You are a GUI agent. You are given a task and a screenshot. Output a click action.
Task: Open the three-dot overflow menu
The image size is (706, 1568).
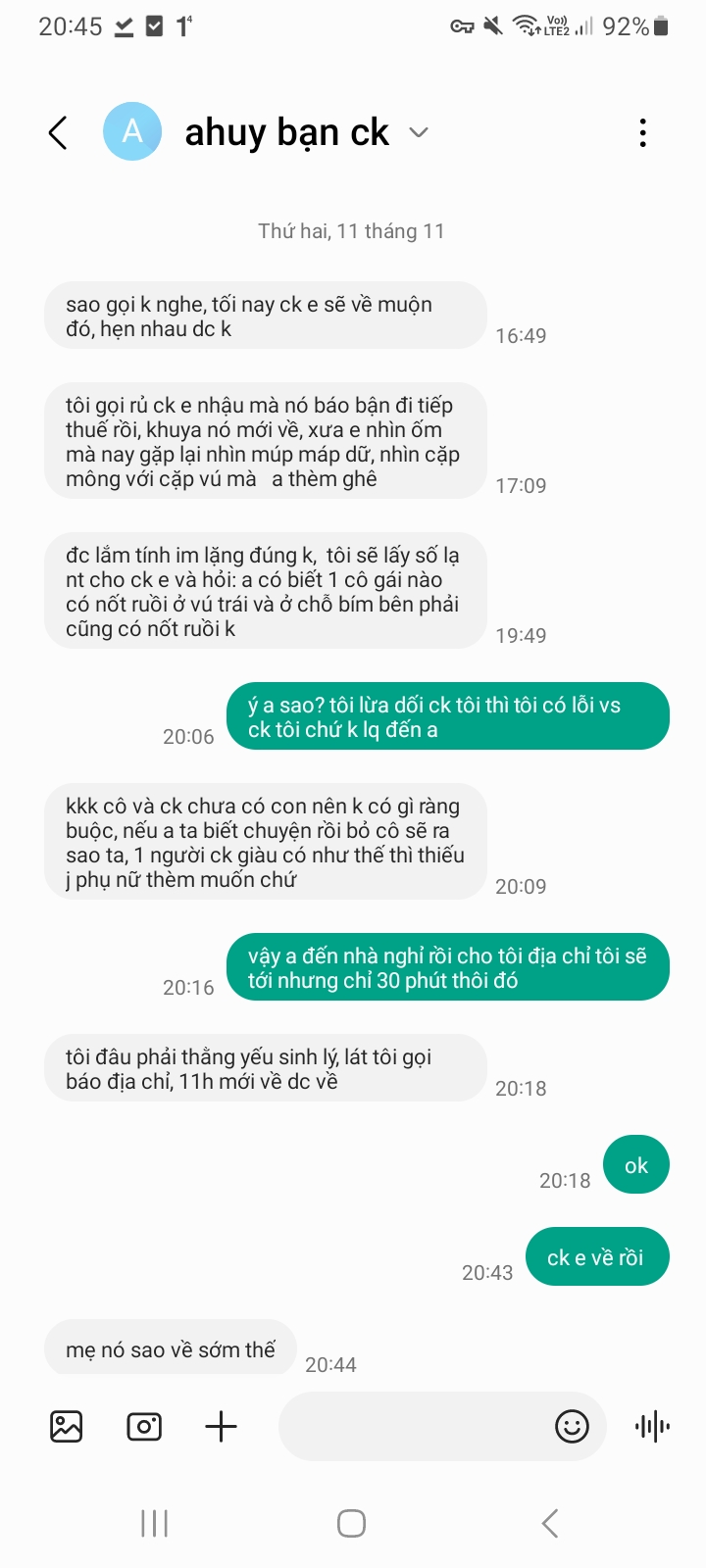coord(642,132)
